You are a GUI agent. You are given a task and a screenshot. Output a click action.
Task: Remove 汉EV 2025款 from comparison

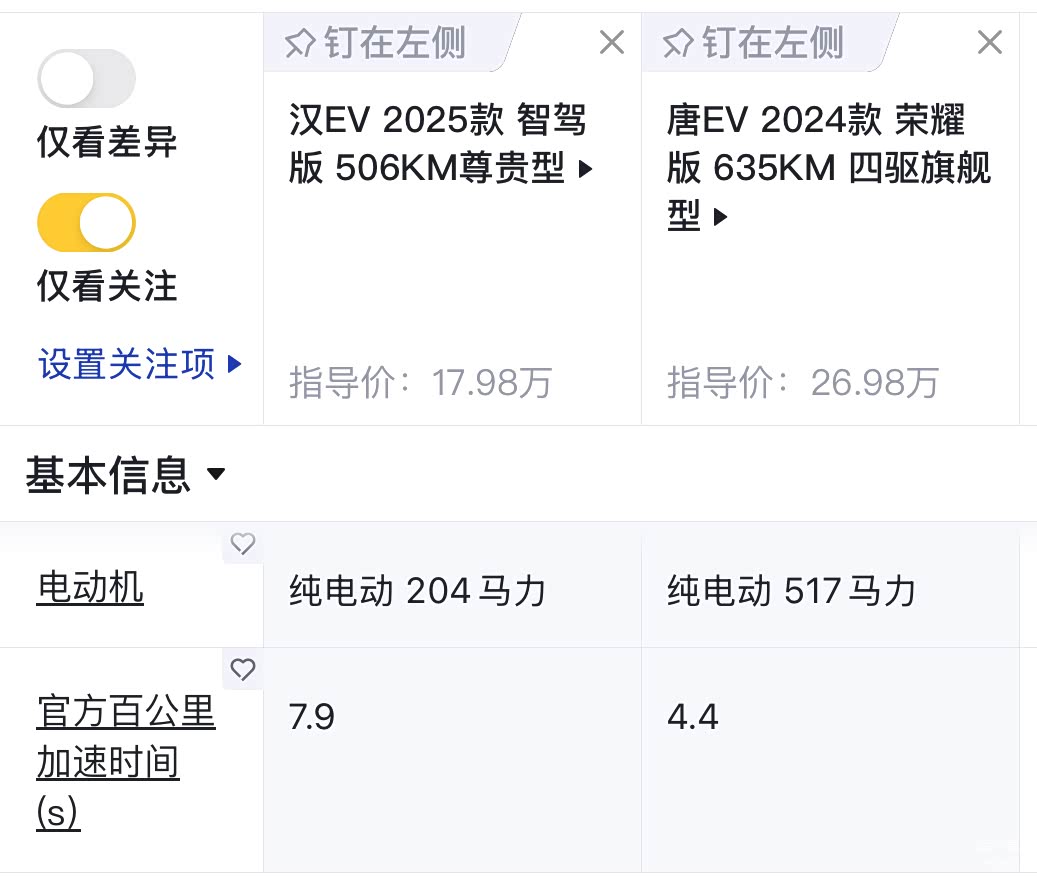(611, 42)
